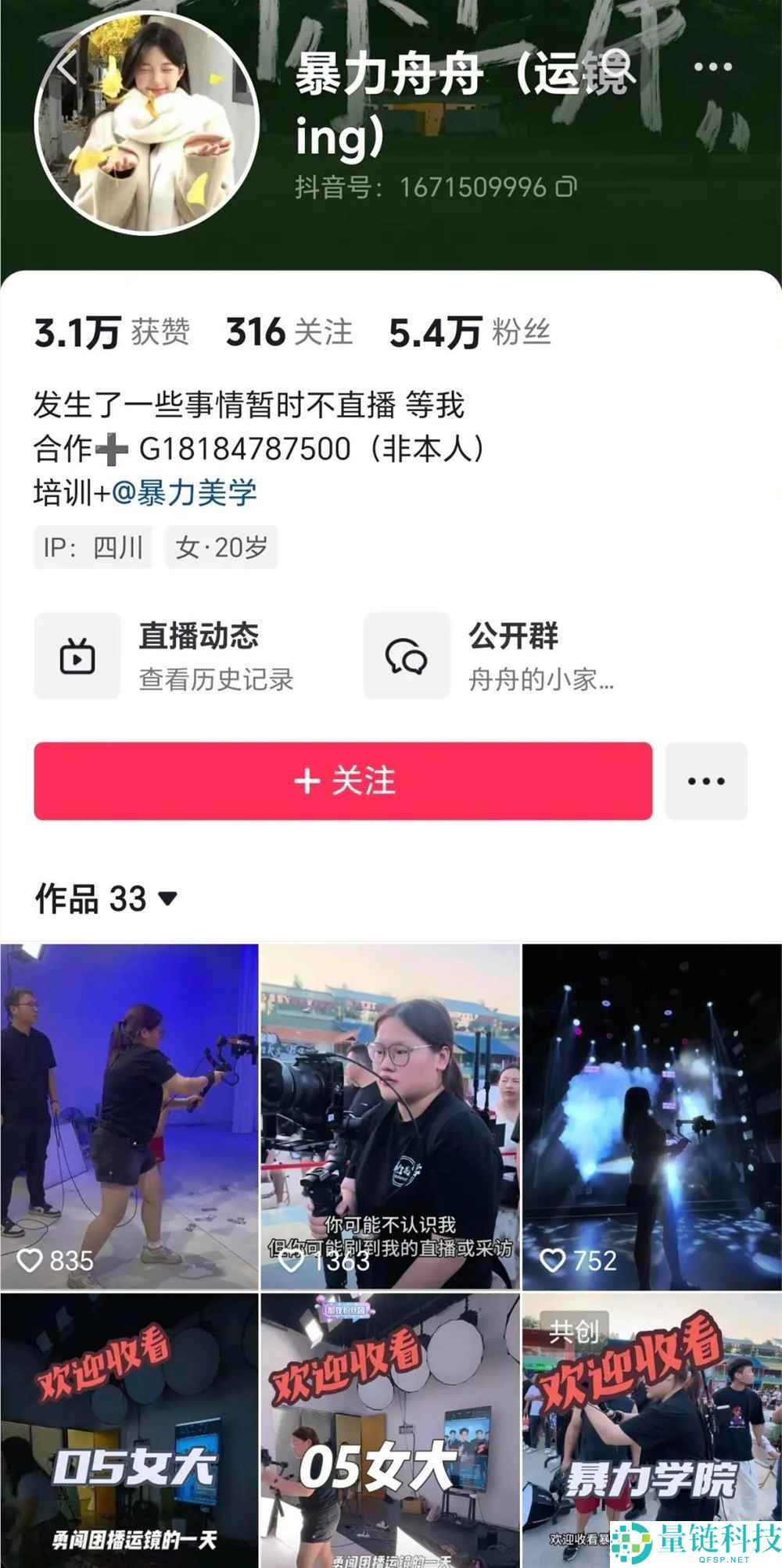Viewport: 782px width, 1568px height.
Task: Open the top overflow menu
Action: (712, 67)
